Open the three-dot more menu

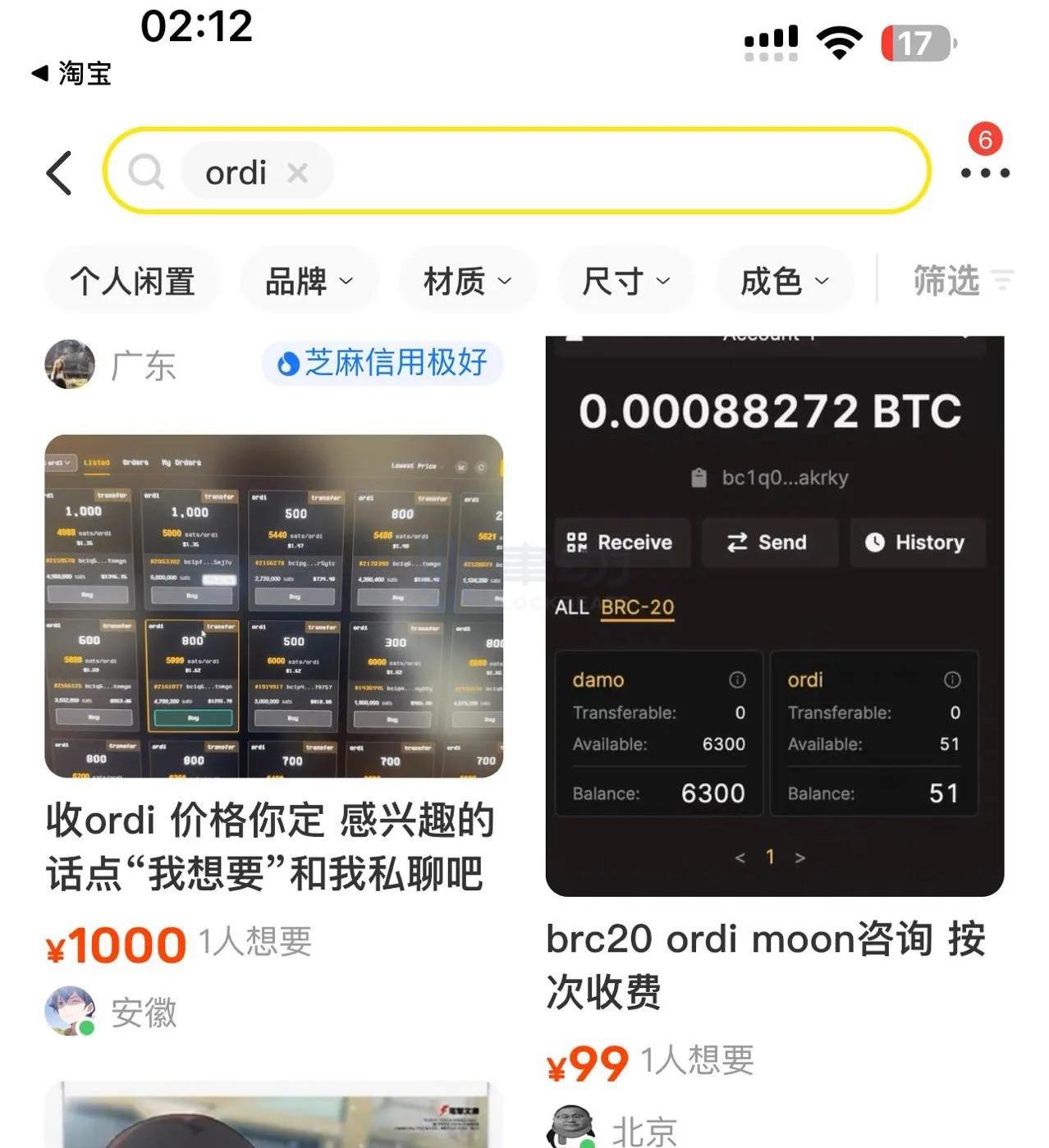[984, 173]
